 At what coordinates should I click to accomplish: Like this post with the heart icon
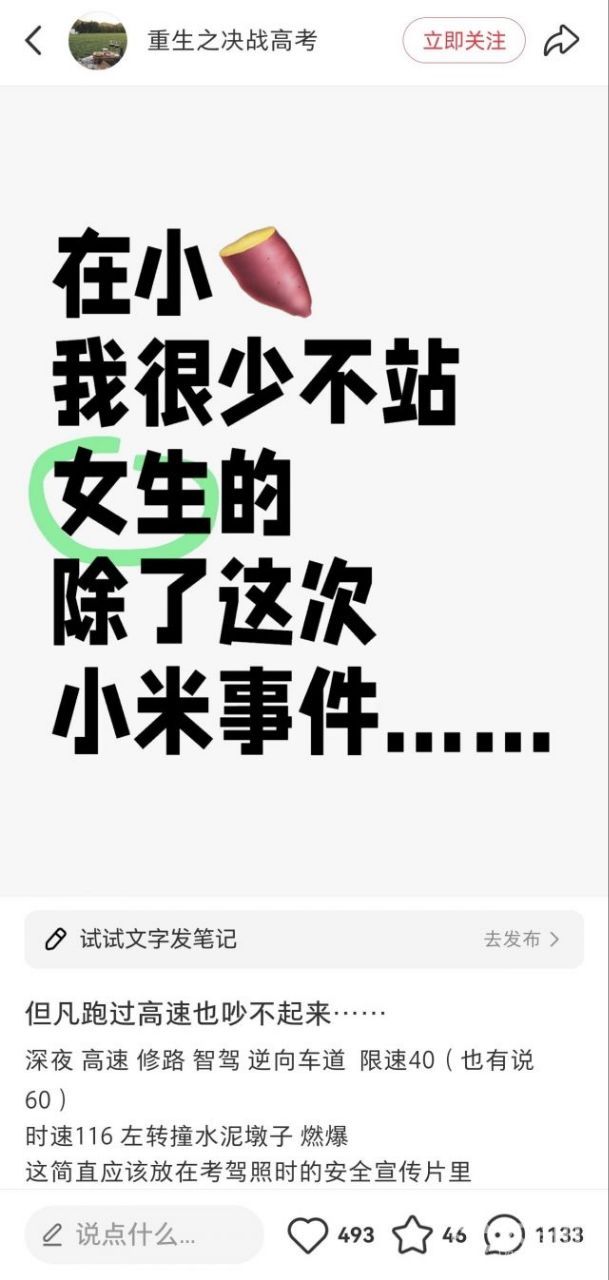(308, 1235)
